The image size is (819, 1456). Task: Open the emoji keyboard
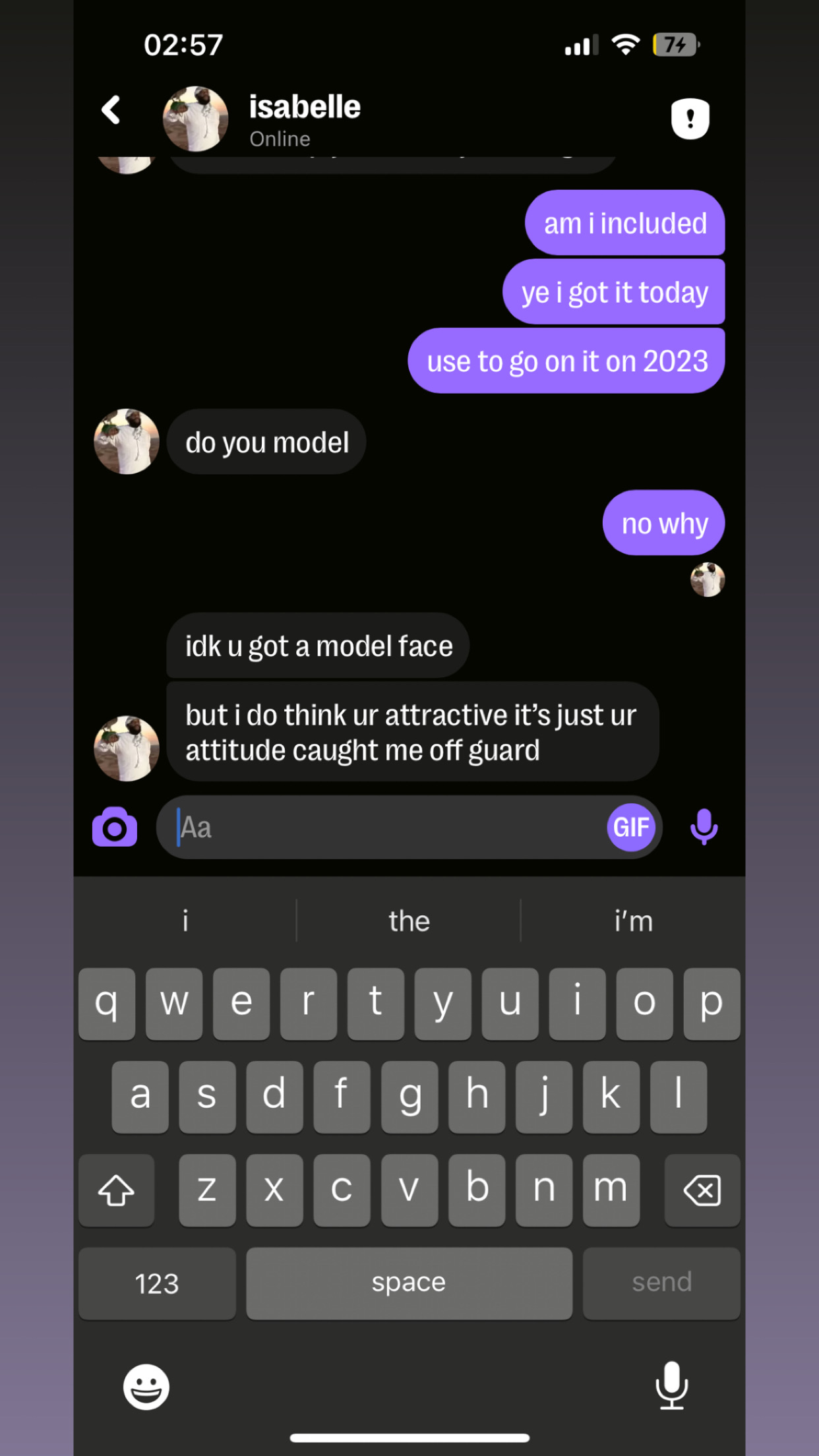pos(146,1386)
